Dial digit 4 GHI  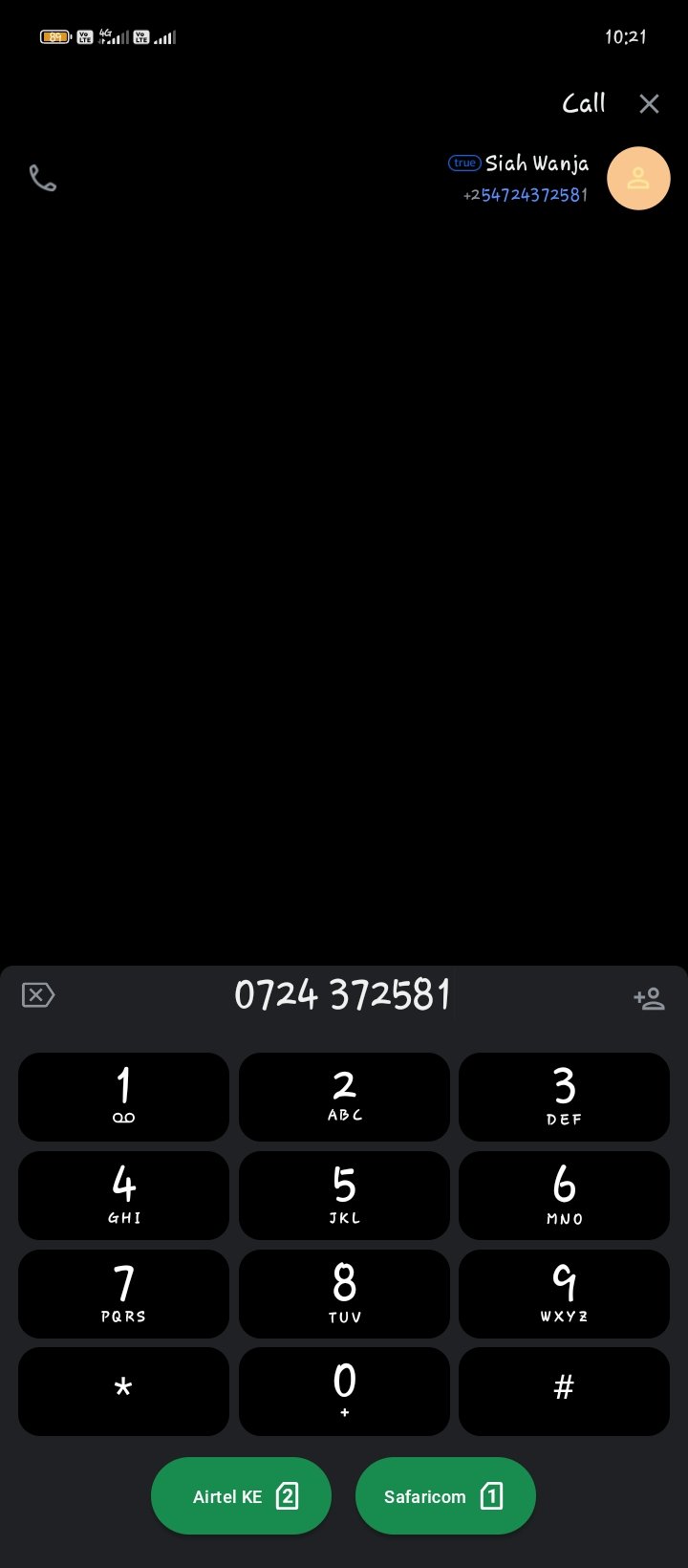point(123,1195)
